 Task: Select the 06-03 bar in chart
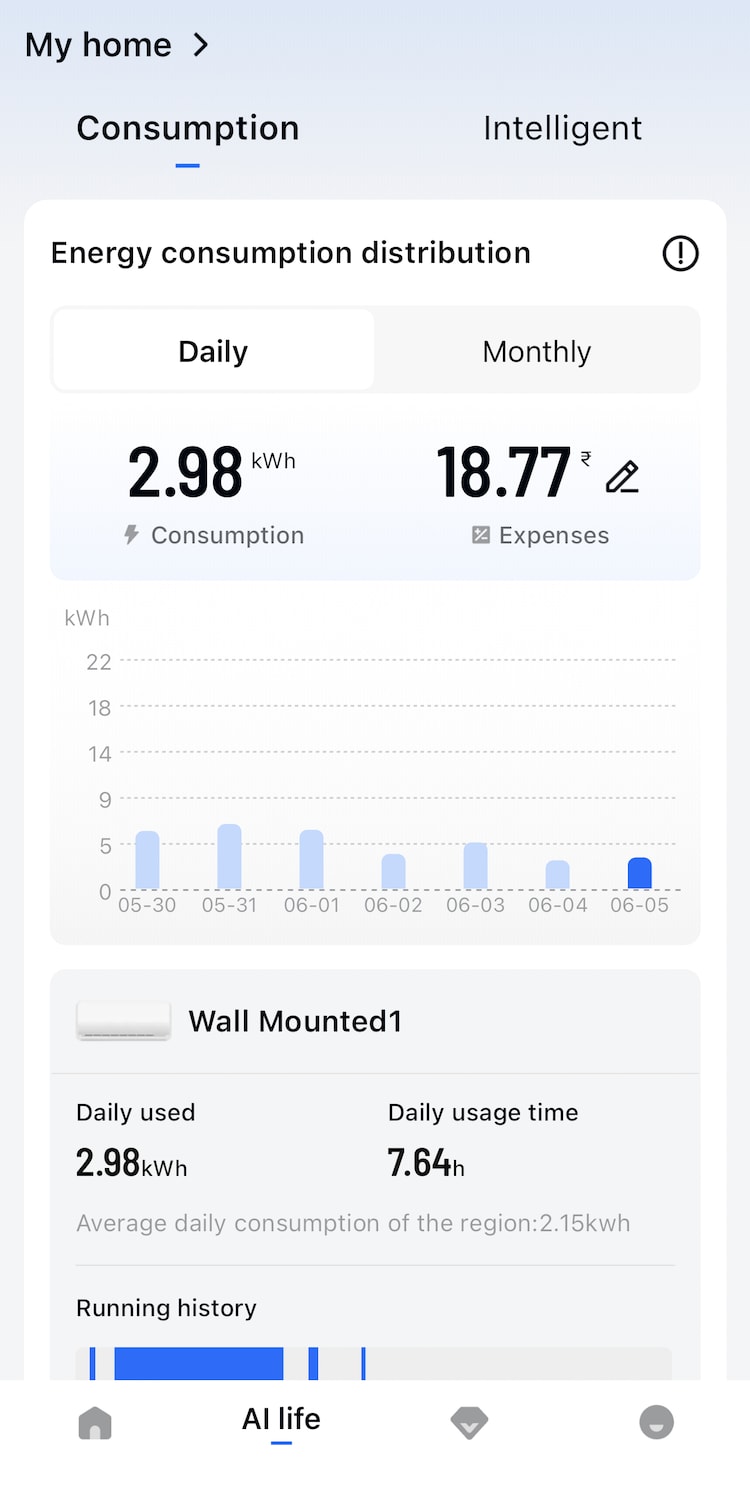[475, 866]
